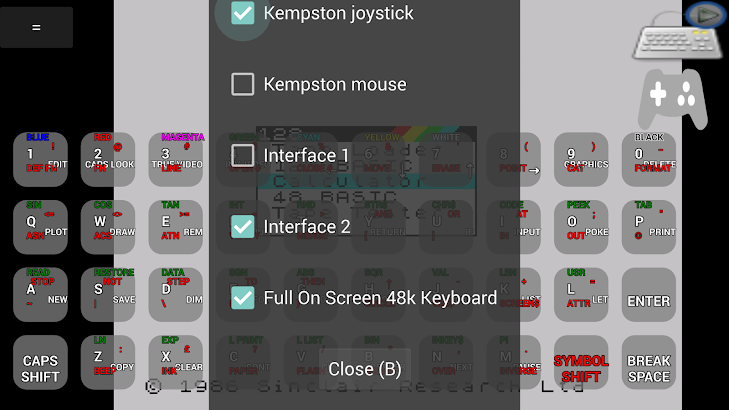Viewport: 729px width, 410px height.
Task: Tap the L key labeled LET
Action: coord(581,295)
